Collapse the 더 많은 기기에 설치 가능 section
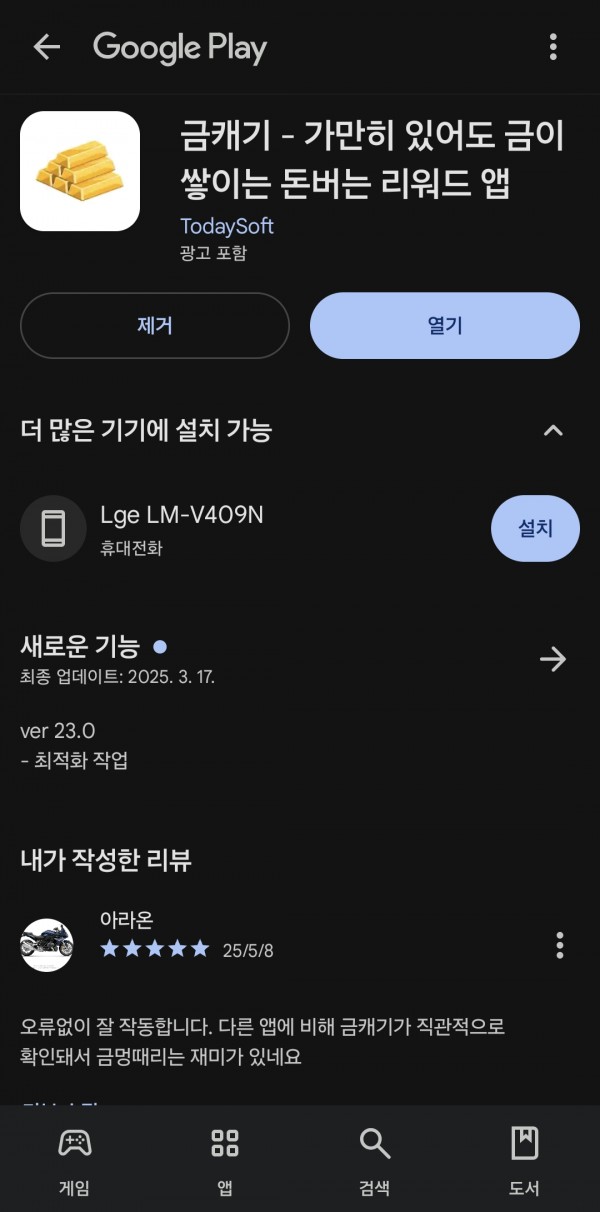Screen dimensions: 600x1212 [553, 431]
